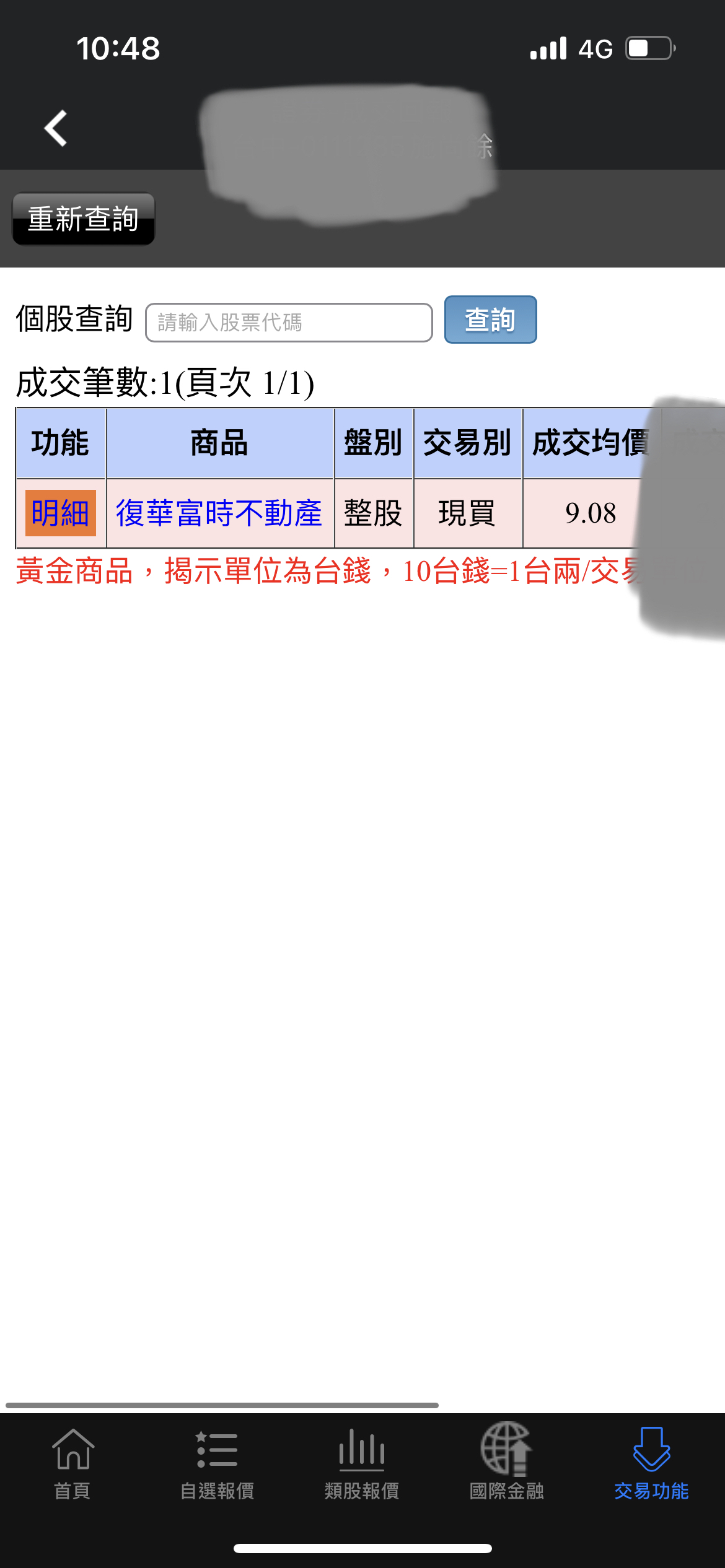Tap the 重新查詢 button

[x=84, y=219]
